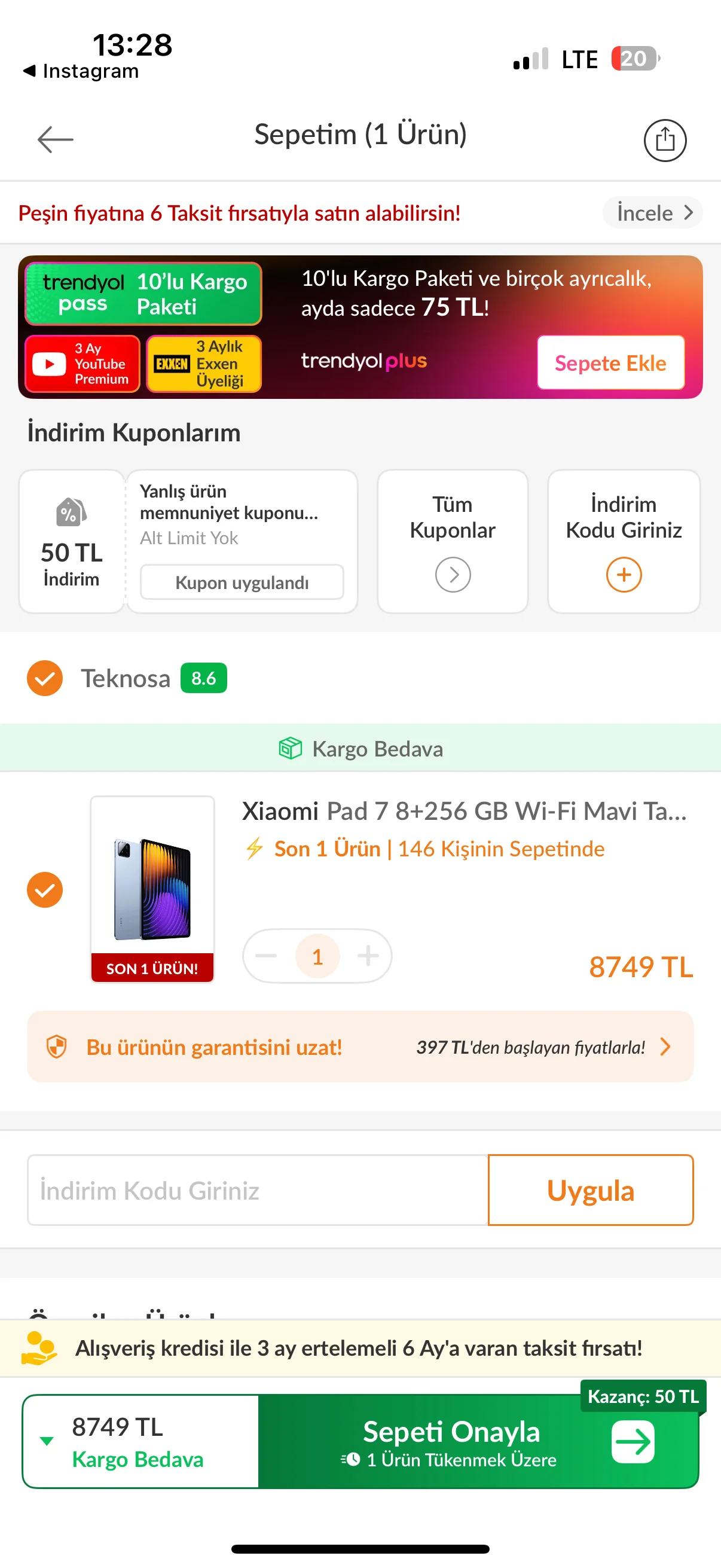721x1568 pixels.
Task: Tap Uygula to apply the discount code
Action: point(590,1190)
